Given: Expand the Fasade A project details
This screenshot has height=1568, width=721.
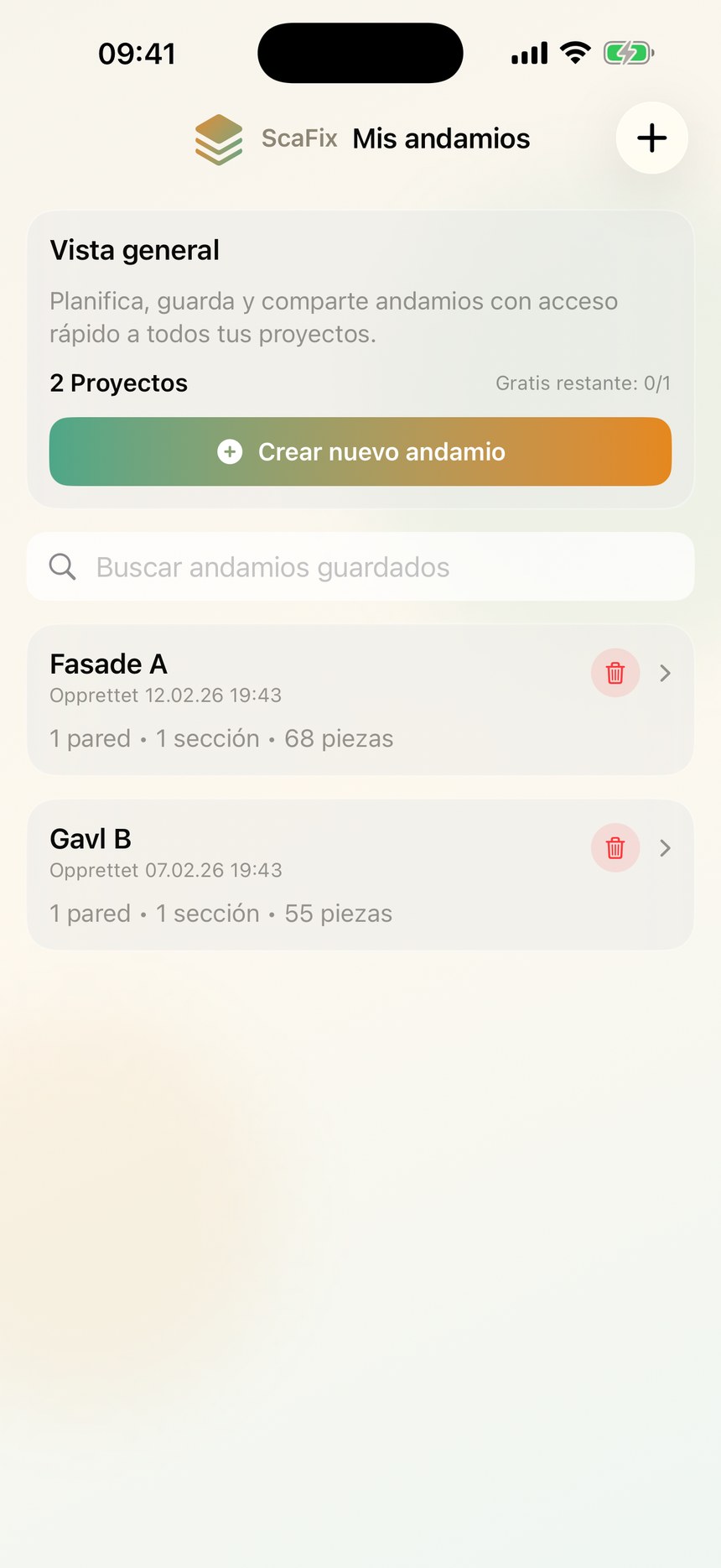Looking at the screenshot, I should 665,673.
